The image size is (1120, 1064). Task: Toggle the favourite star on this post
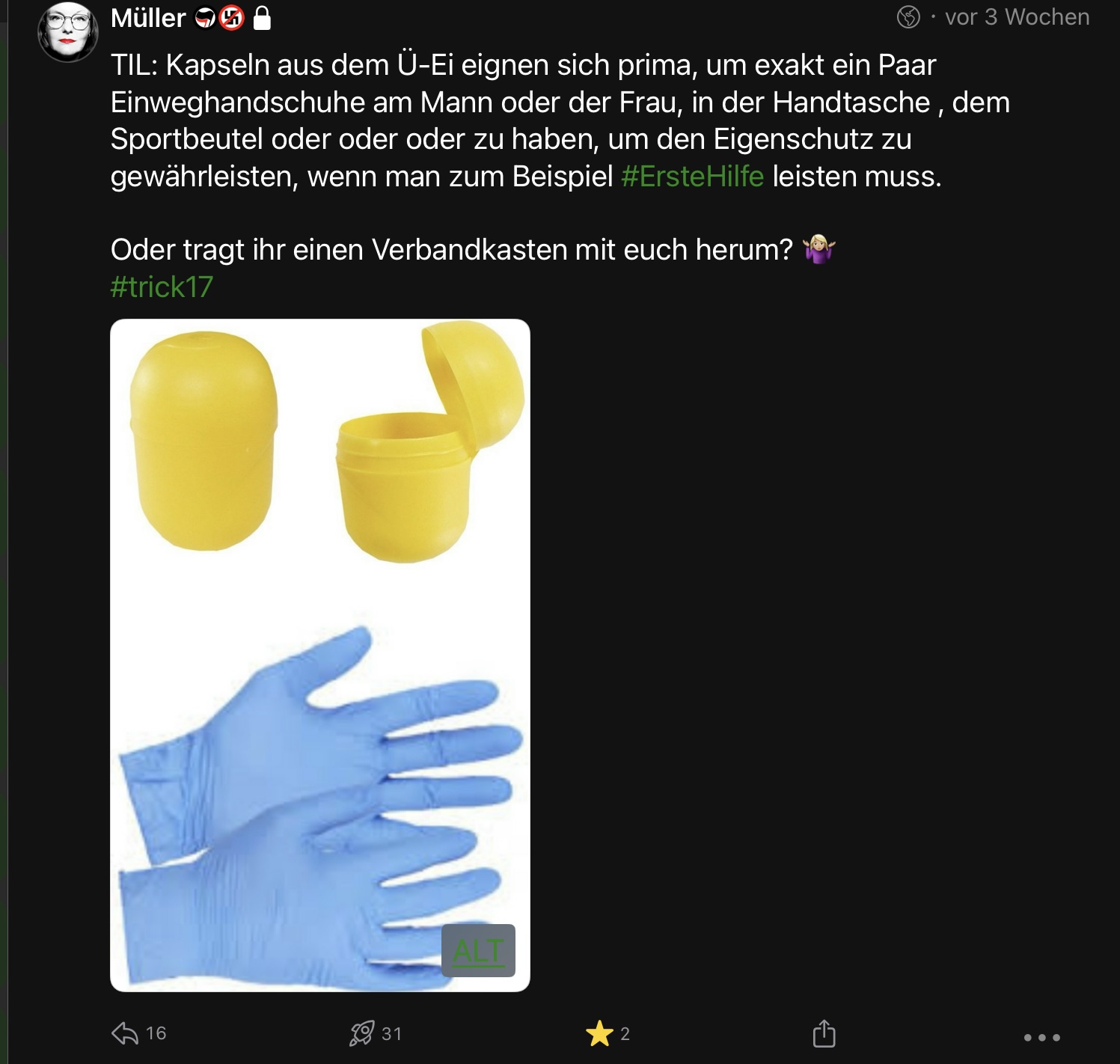(x=599, y=1034)
